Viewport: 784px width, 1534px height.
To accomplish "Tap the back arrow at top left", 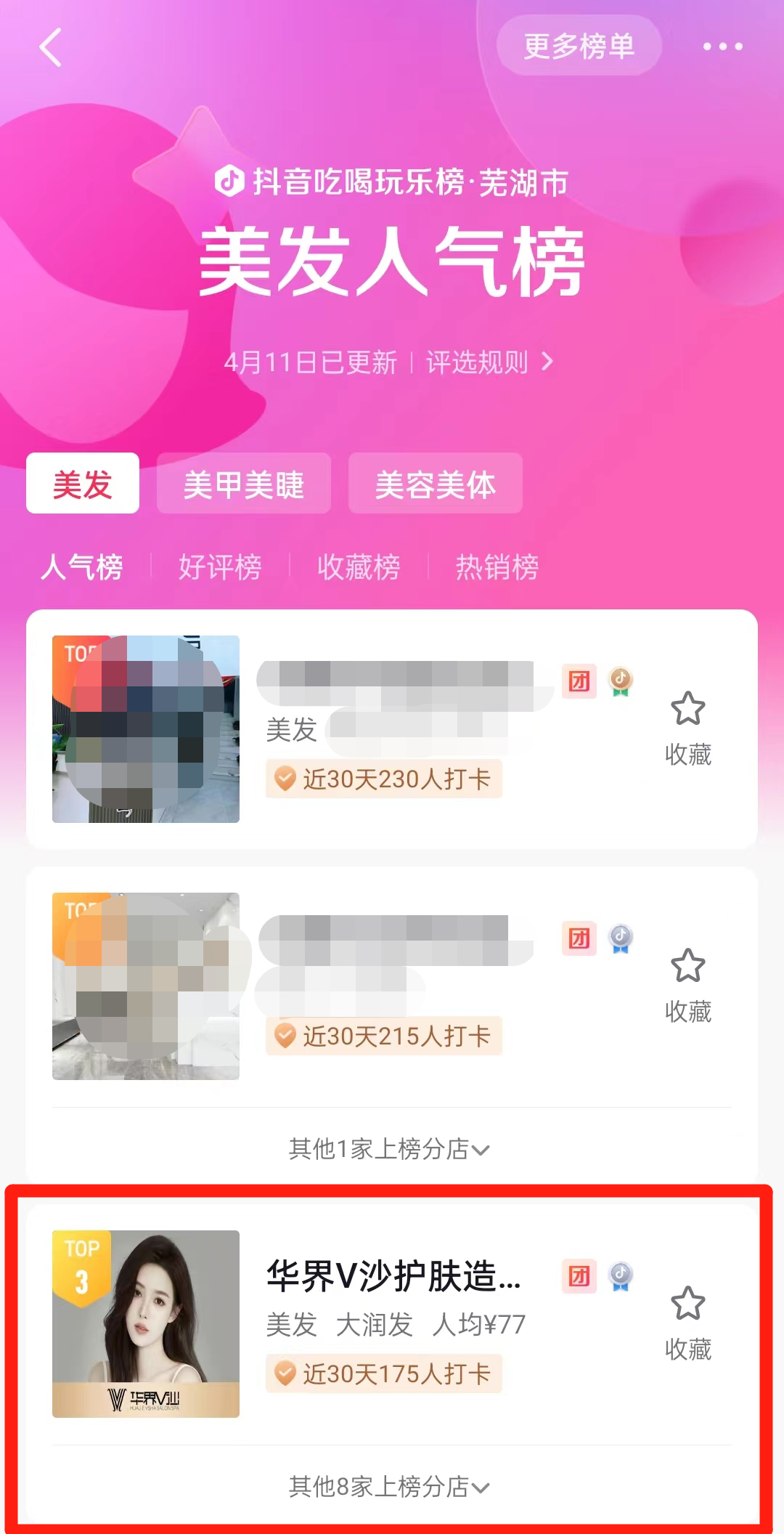I will pyautogui.click(x=48, y=46).
